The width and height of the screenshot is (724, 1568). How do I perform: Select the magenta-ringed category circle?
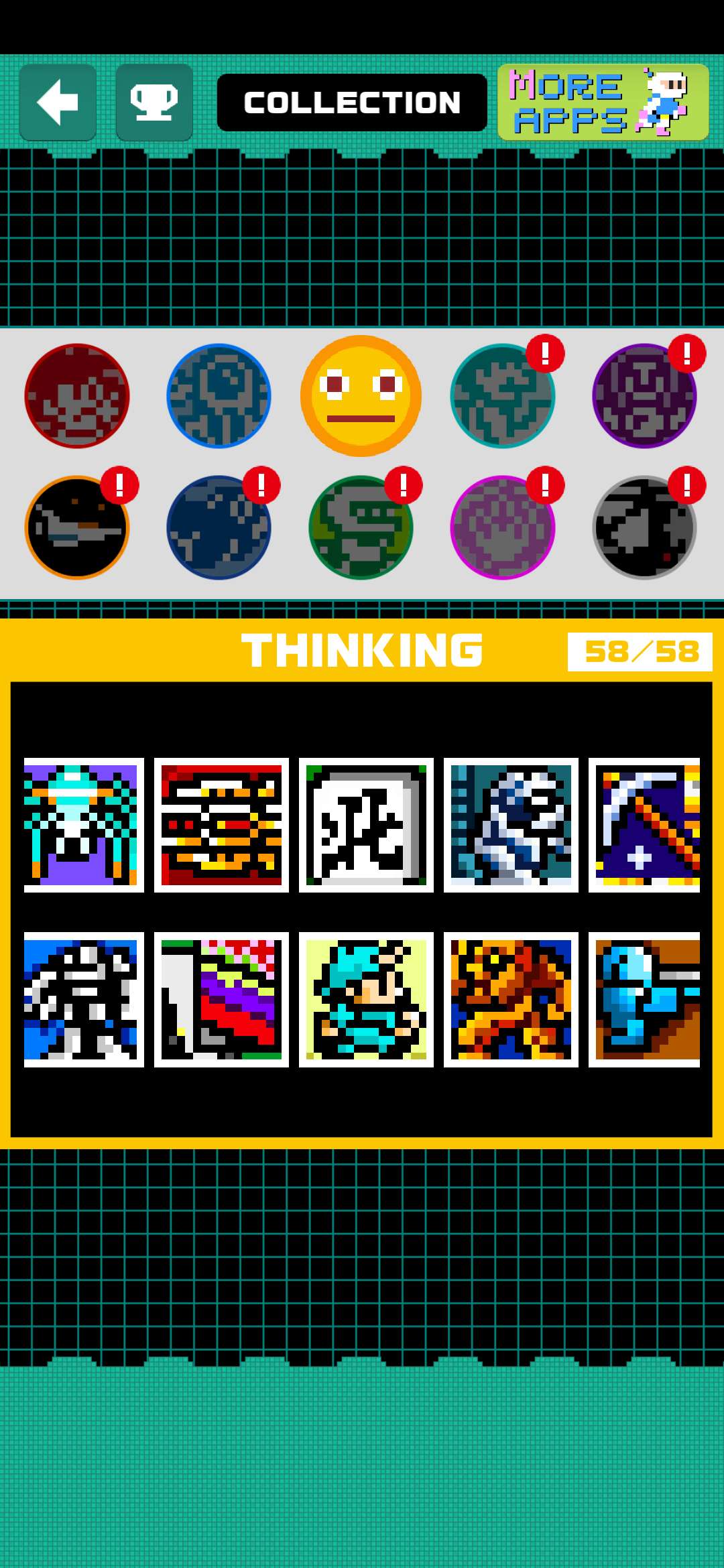(x=502, y=527)
